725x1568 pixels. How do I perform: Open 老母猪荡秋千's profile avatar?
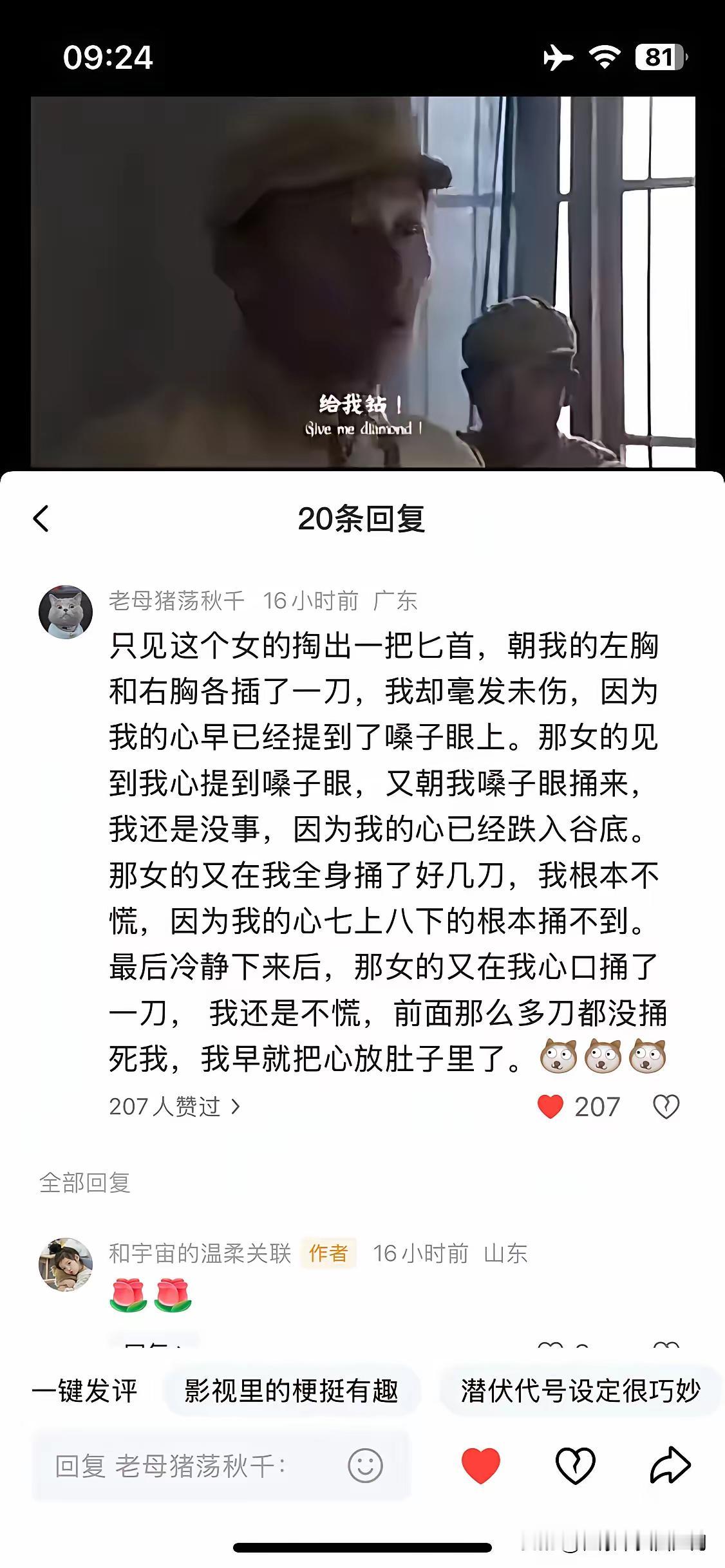[66, 612]
